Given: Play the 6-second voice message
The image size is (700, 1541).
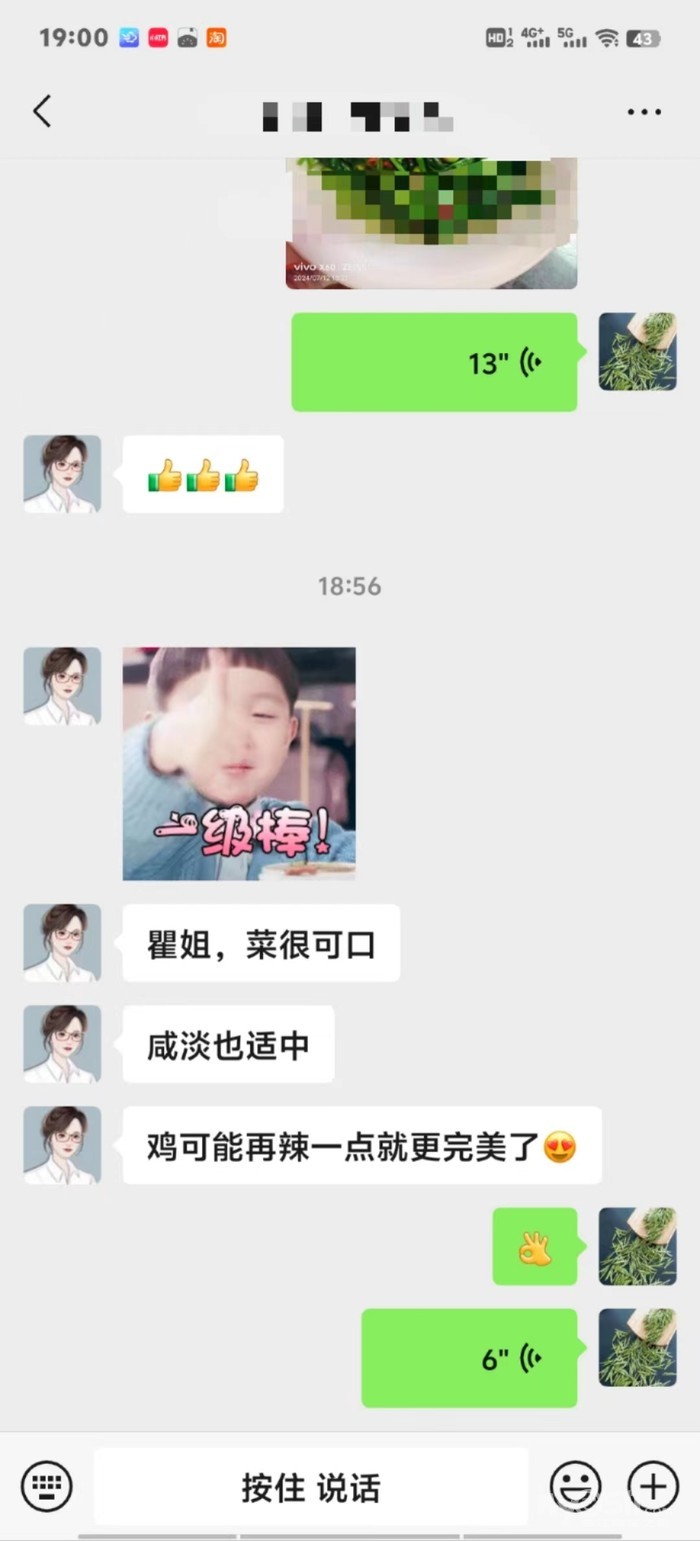Looking at the screenshot, I should click(469, 1358).
